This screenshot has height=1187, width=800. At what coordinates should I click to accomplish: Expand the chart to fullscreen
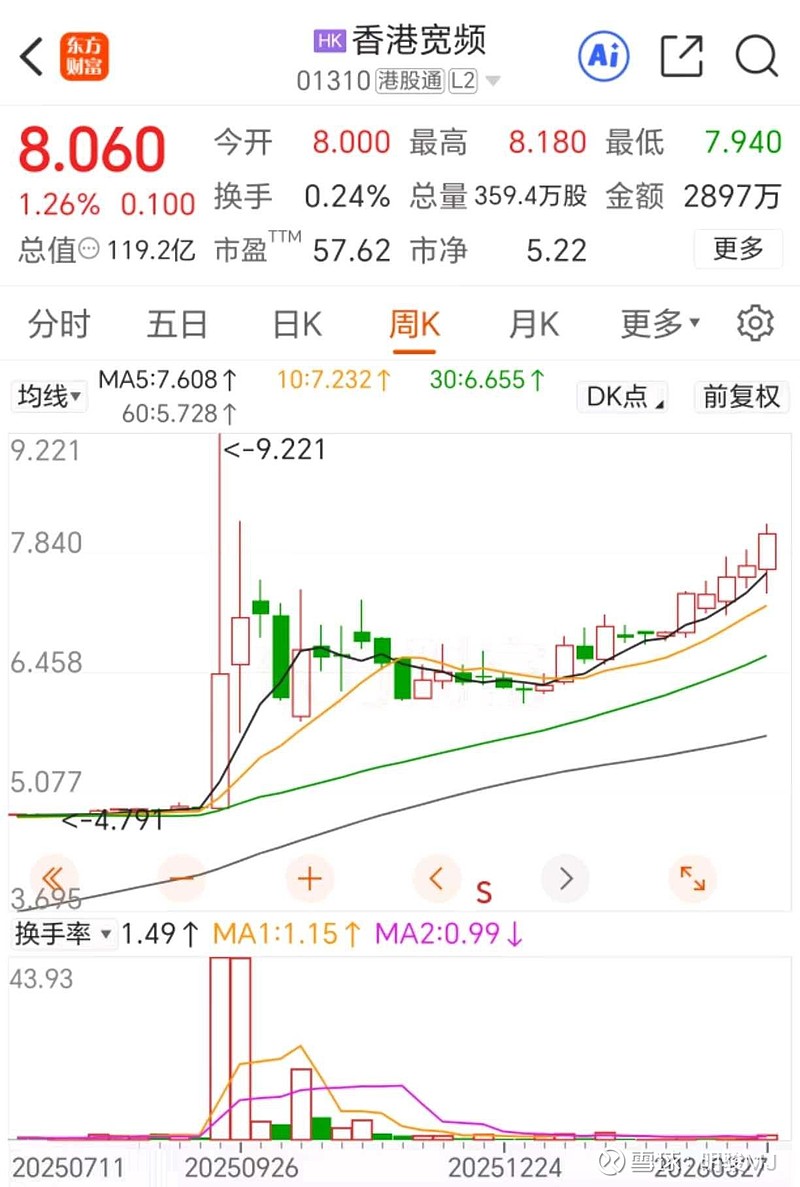tap(692, 879)
